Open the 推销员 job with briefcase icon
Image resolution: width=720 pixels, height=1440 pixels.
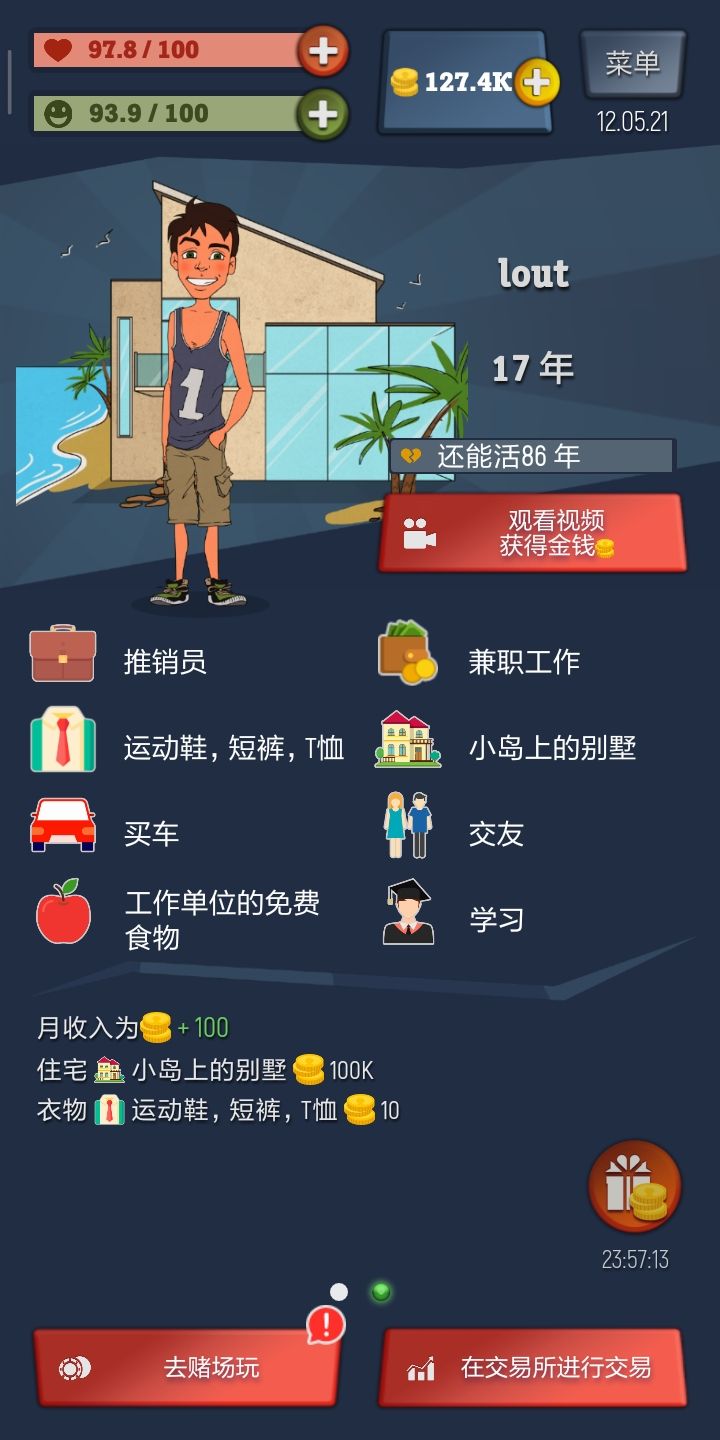click(x=63, y=656)
